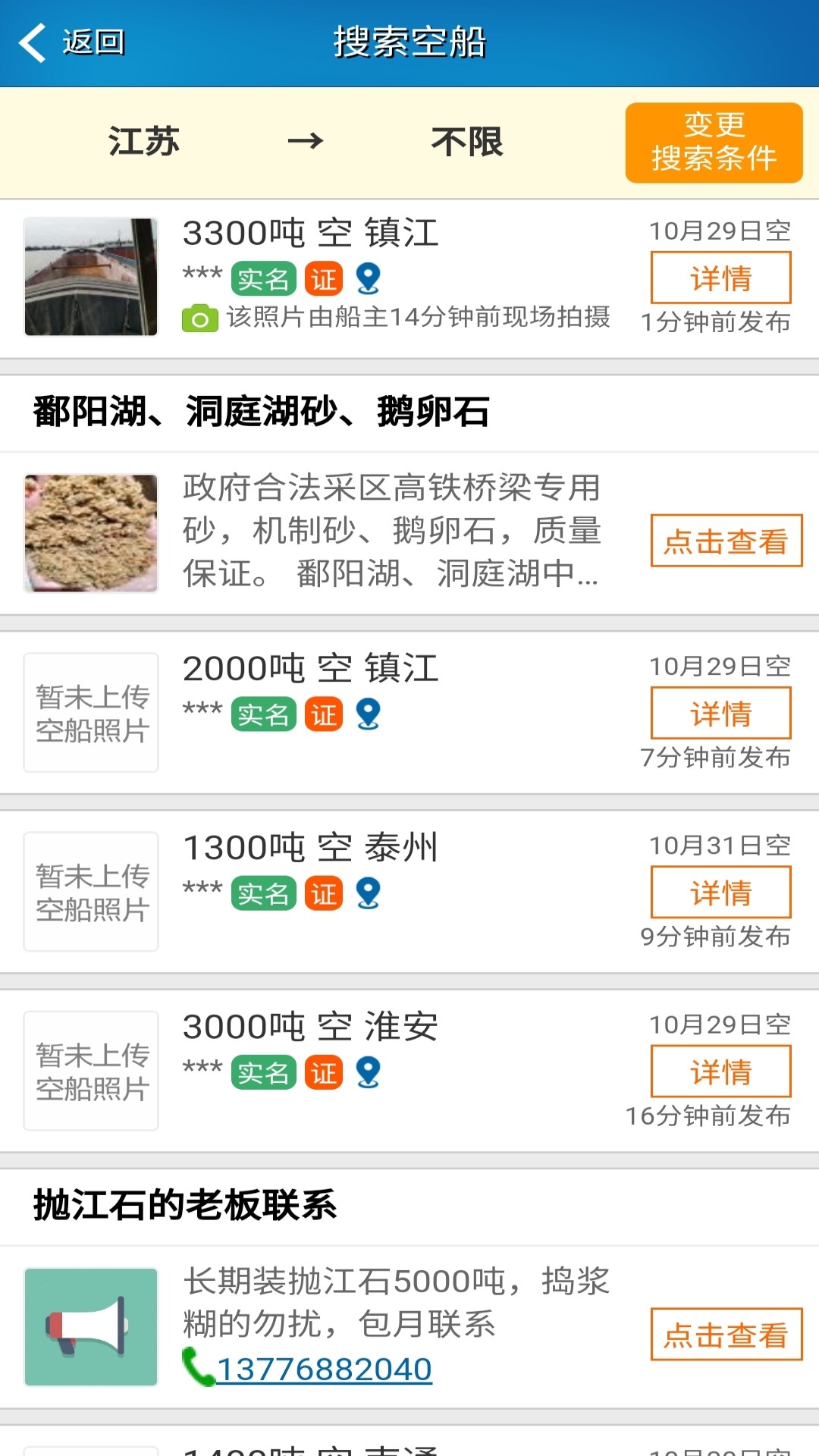Click 详情 for the 10月31日 empty ship
Image resolution: width=819 pixels, height=1456 pixels.
(x=719, y=892)
